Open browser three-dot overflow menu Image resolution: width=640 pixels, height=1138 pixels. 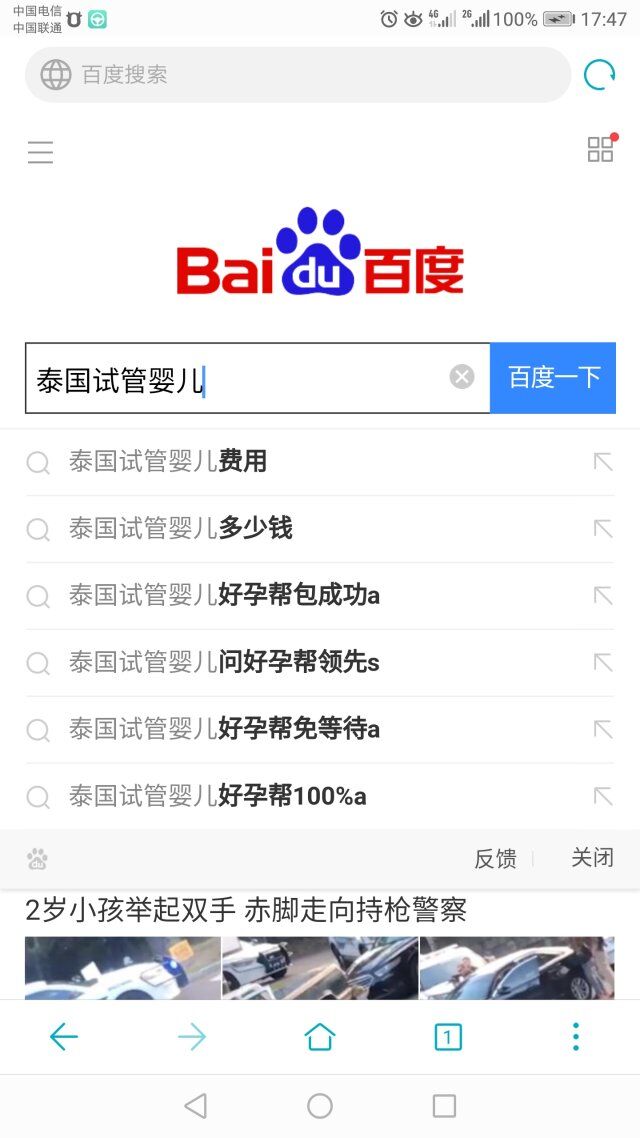tap(576, 1037)
